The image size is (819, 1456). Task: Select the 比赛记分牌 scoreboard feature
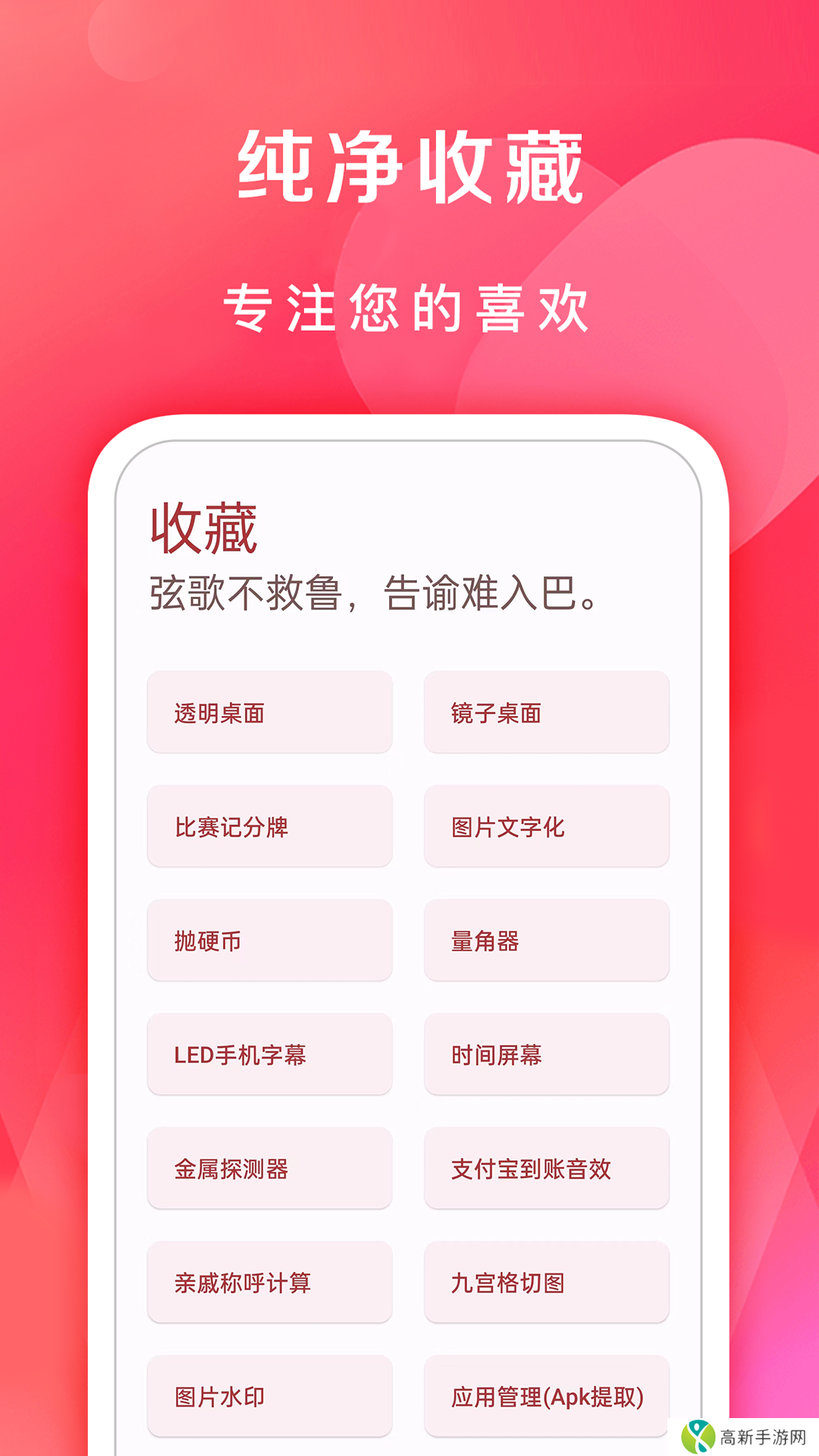coord(269,827)
